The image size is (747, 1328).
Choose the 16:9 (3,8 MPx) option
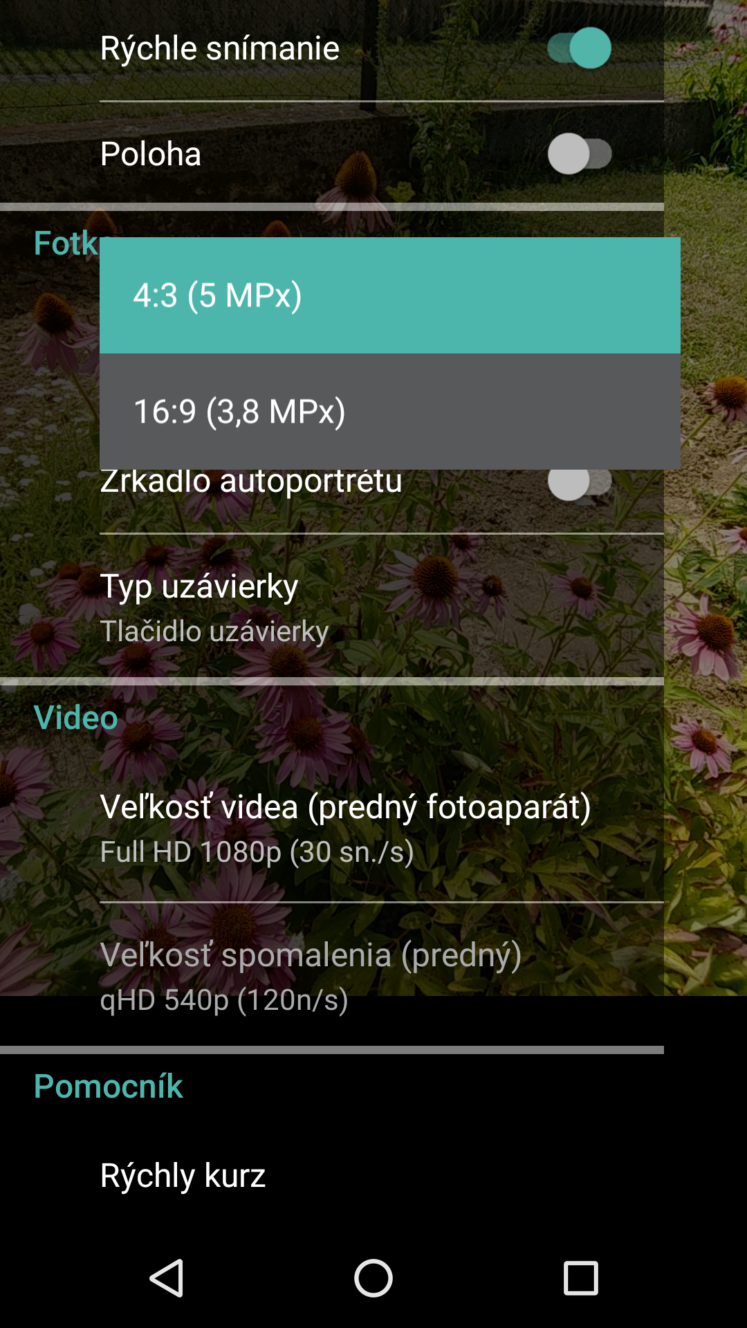tap(389, 411)
